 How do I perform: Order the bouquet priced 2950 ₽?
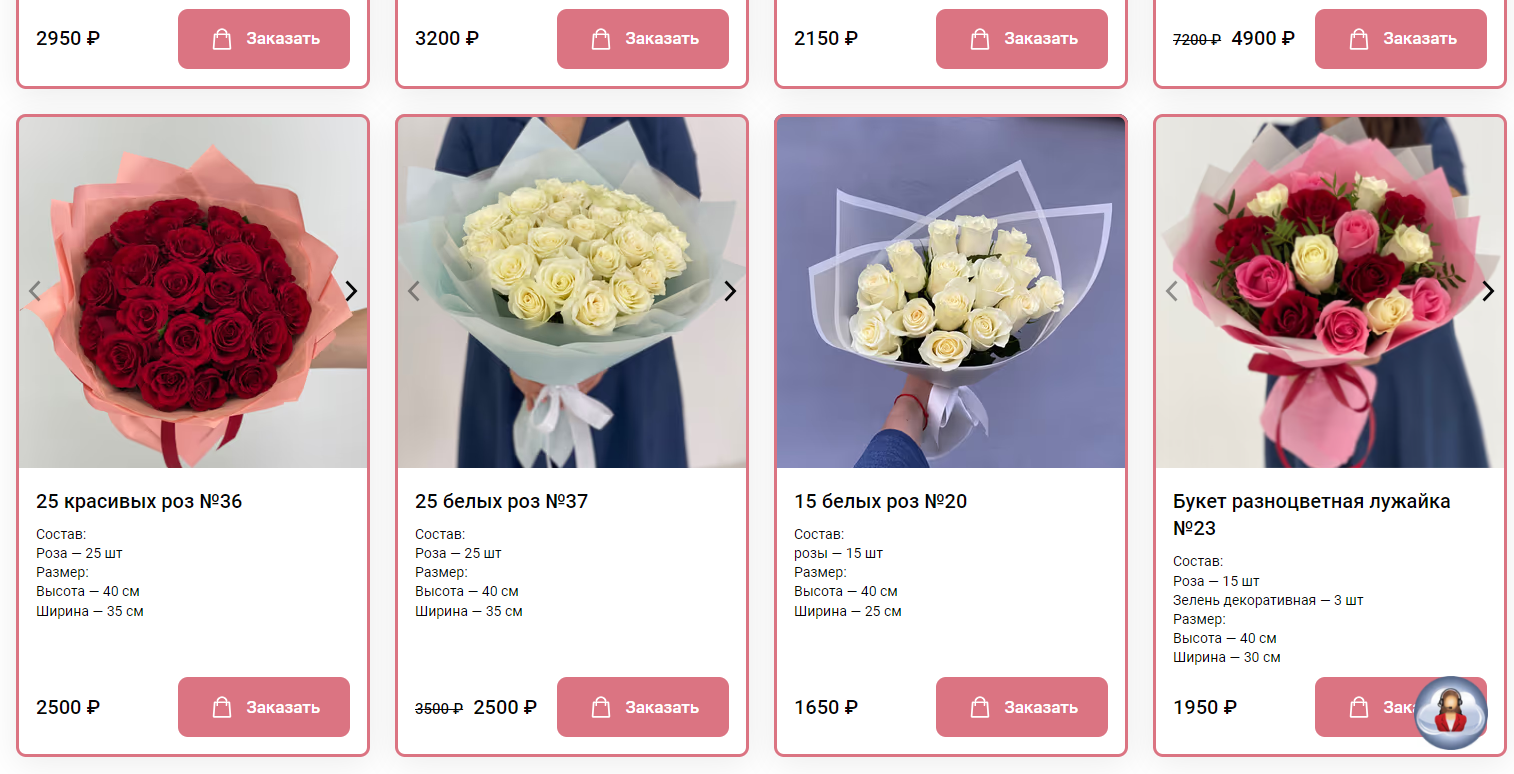coord(264,39)
